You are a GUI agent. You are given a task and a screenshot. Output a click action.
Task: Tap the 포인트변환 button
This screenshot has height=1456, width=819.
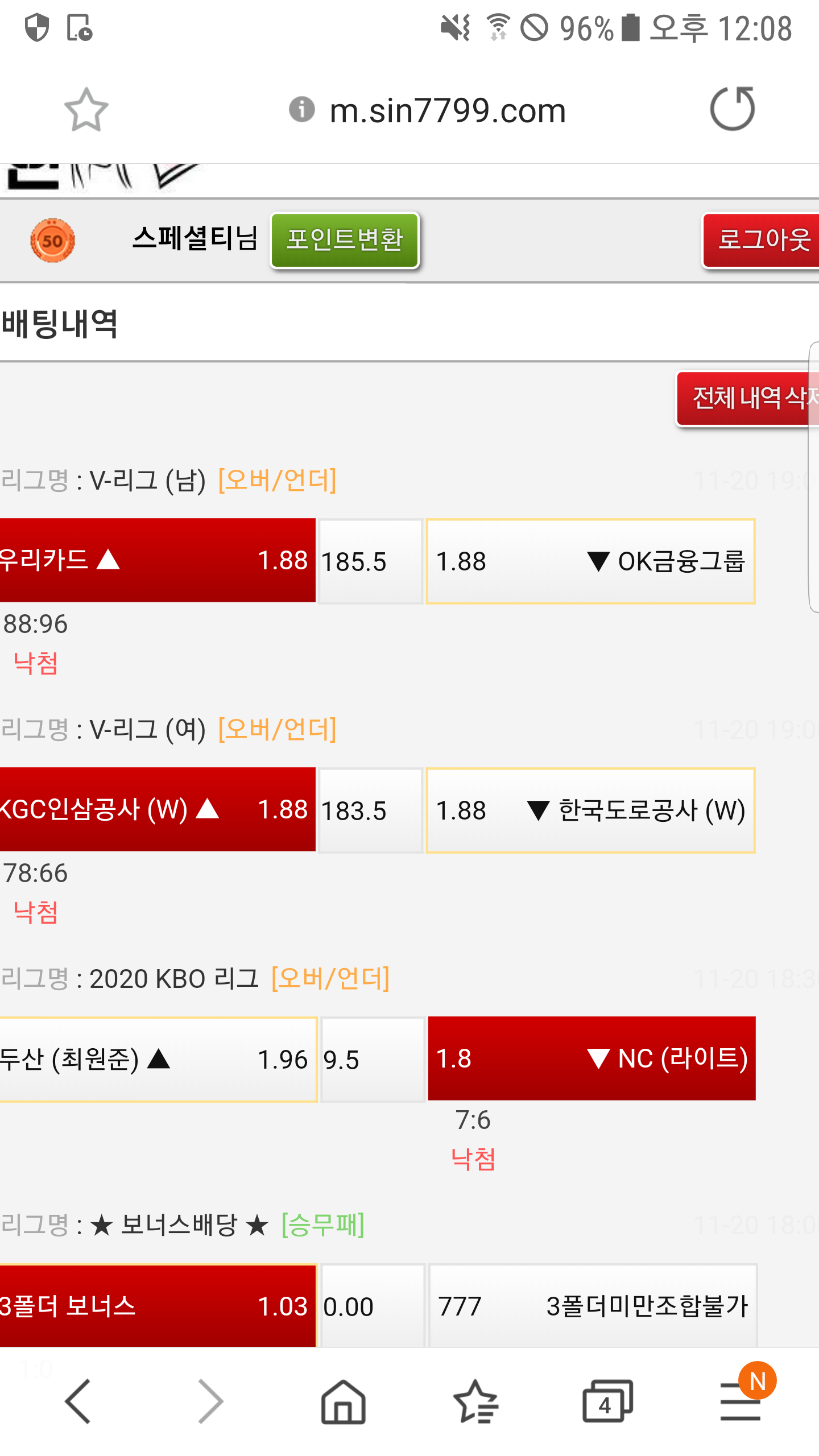(345, 240)
